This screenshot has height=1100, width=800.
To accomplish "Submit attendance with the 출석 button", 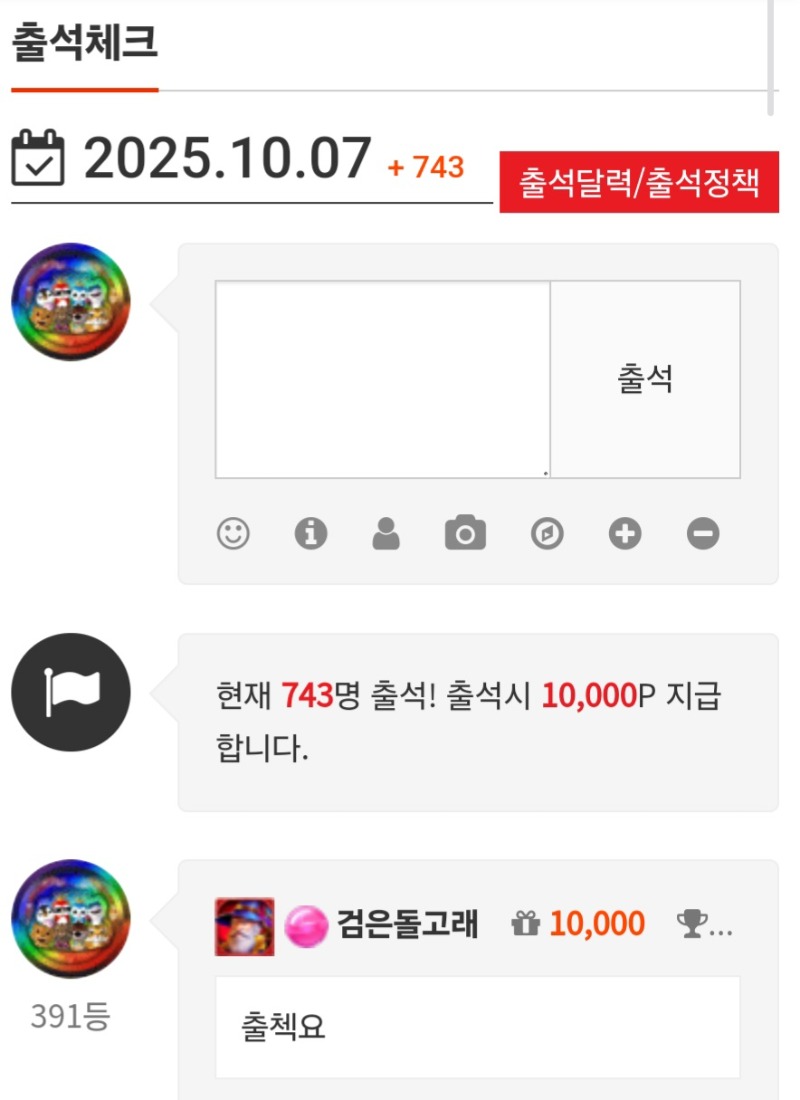I will (645, 379).
